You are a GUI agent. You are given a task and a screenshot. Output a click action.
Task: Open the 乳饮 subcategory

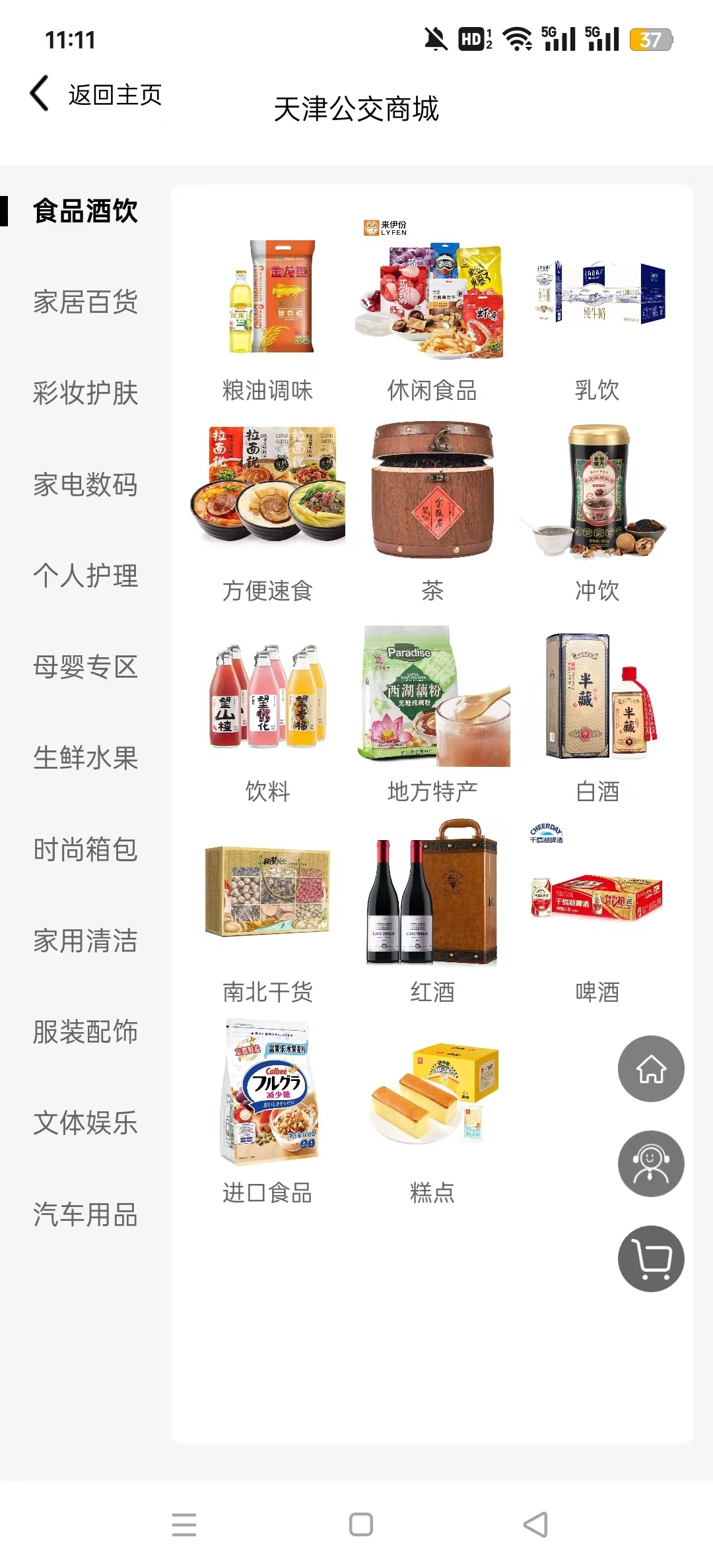[597, 317]
